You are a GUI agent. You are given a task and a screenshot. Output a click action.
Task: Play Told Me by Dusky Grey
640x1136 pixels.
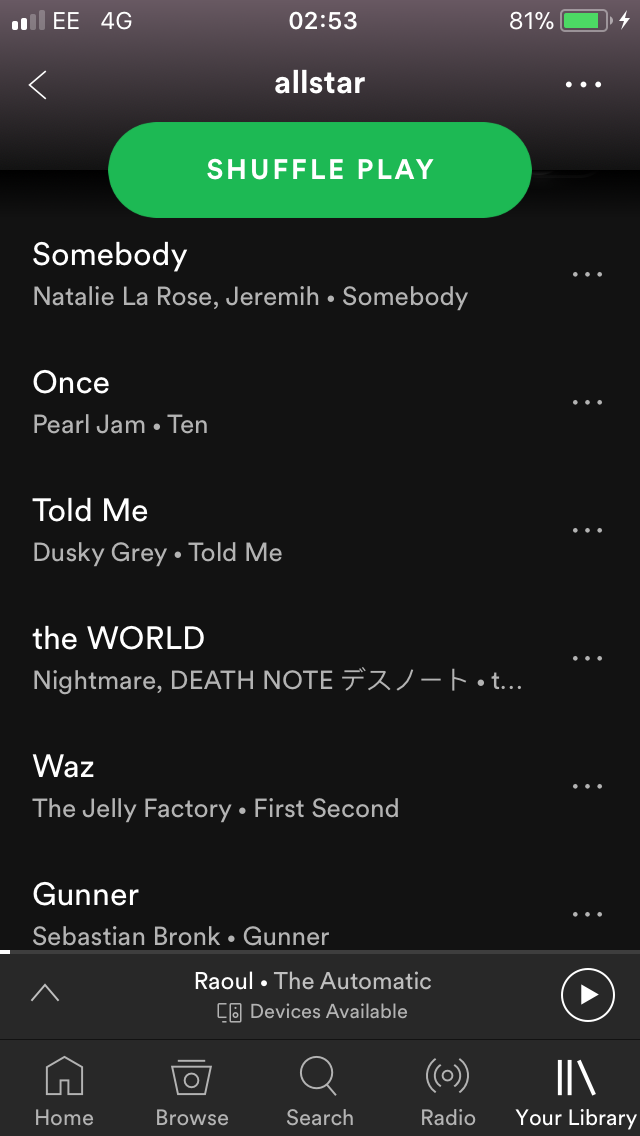[250, 530]
